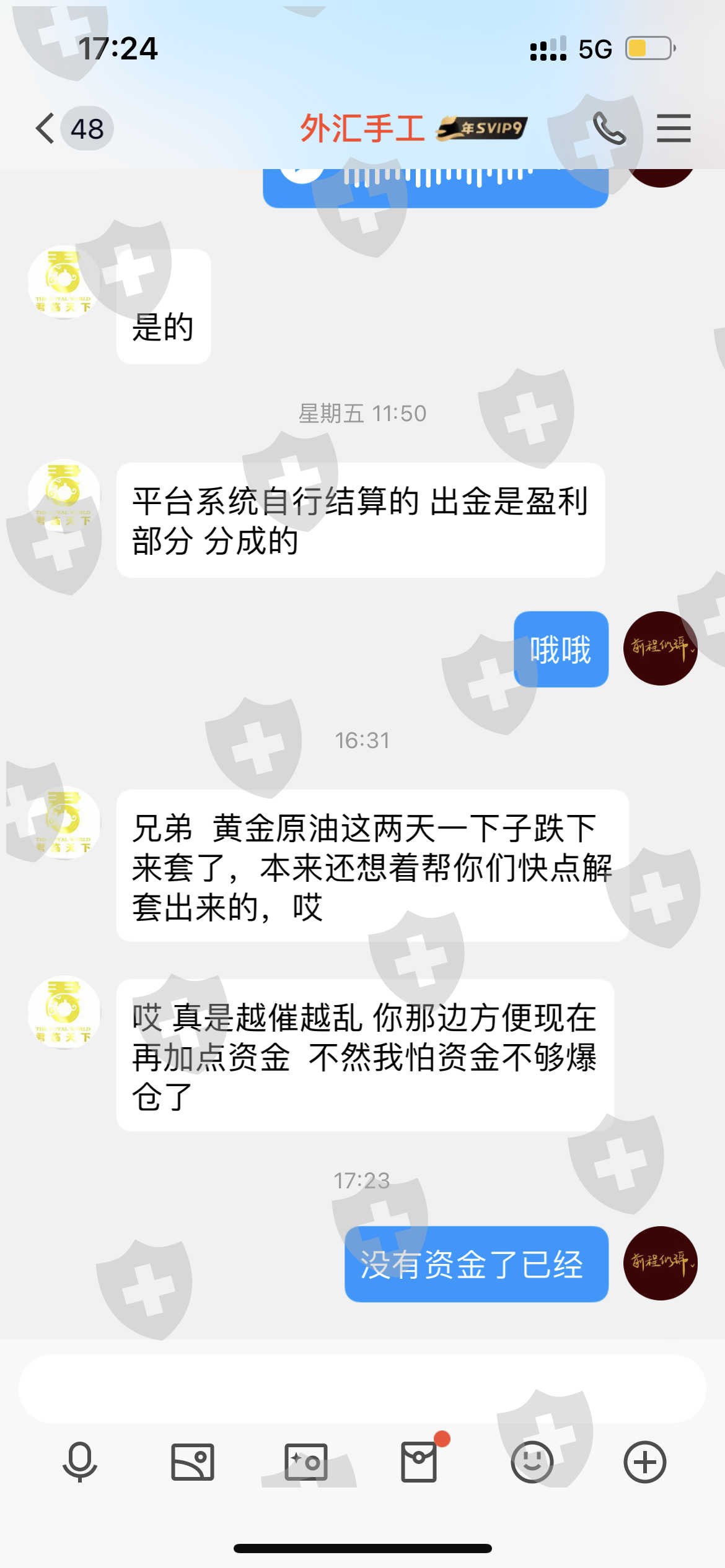Open sender's avatar next to 是的 message
This screenshot has width=725, height=1568.
64,282
